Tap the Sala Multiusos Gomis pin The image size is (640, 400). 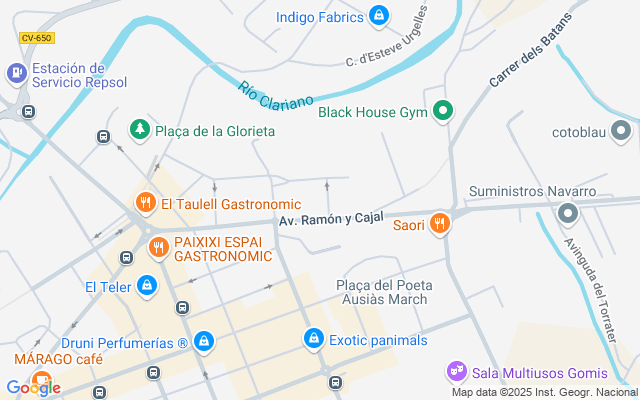pyautogui.click(x=456, y=373)
